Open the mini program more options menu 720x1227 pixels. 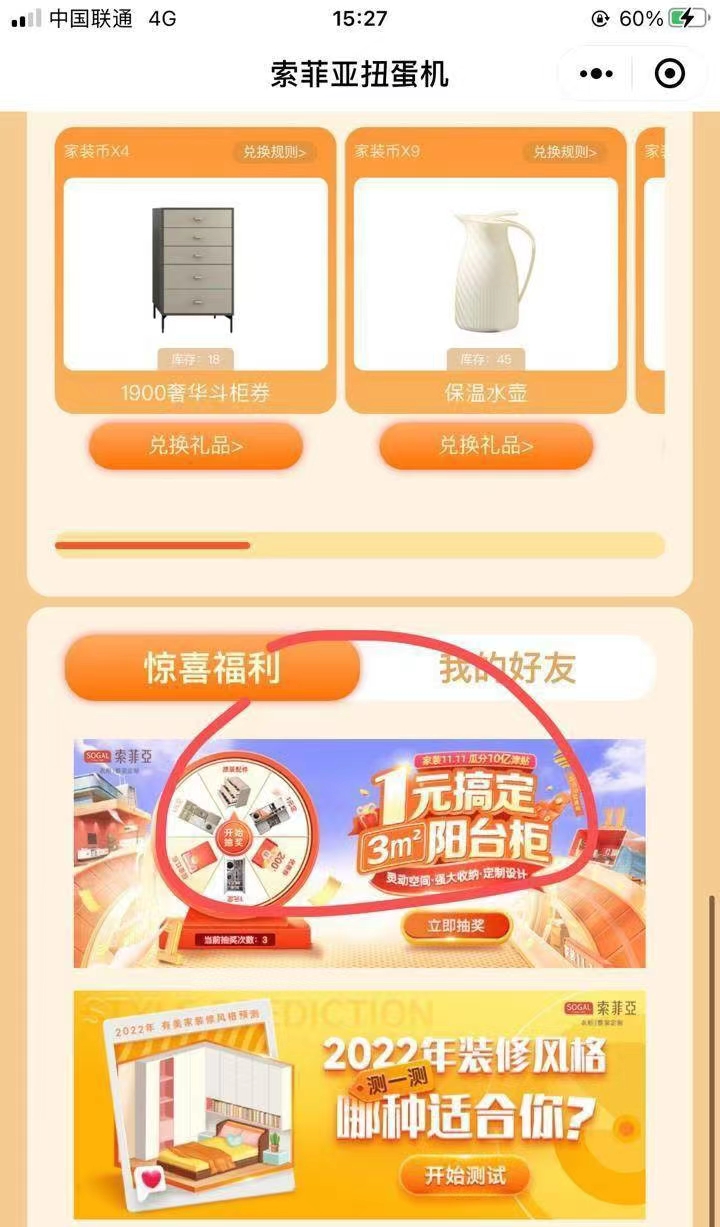pos(596,74)
